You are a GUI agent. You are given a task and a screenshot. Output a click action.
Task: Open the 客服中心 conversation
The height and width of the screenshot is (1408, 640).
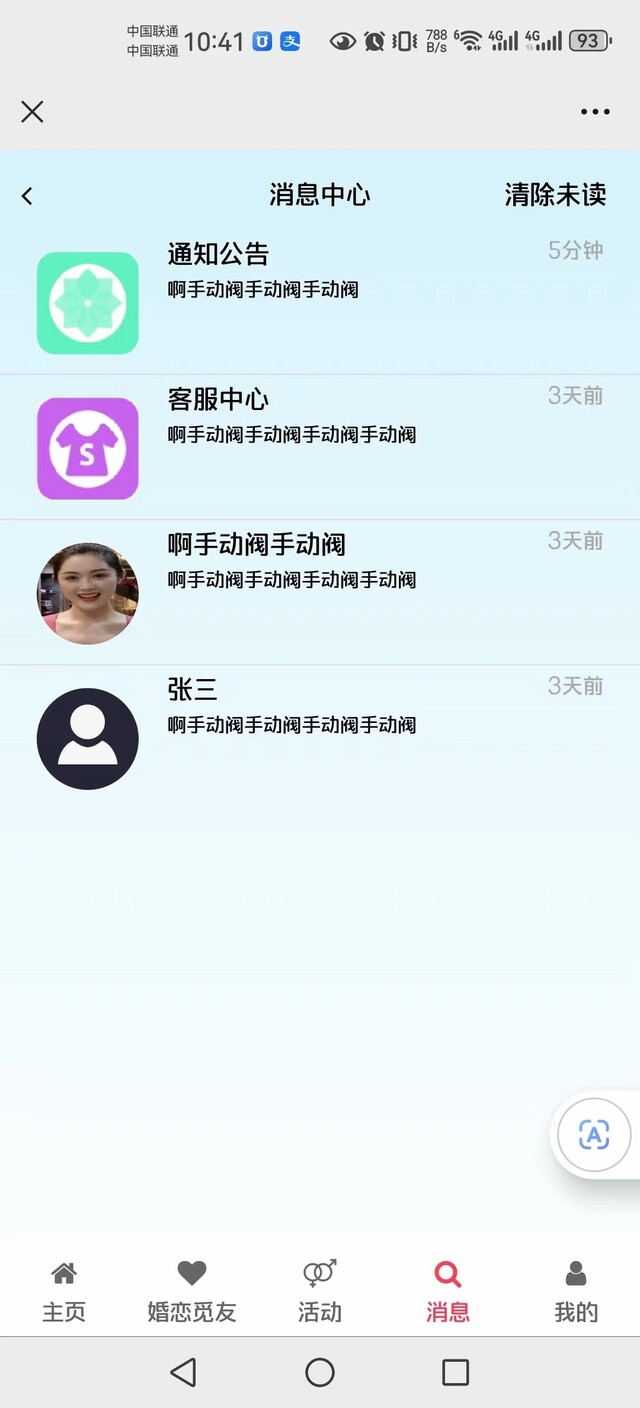[320, 447]
